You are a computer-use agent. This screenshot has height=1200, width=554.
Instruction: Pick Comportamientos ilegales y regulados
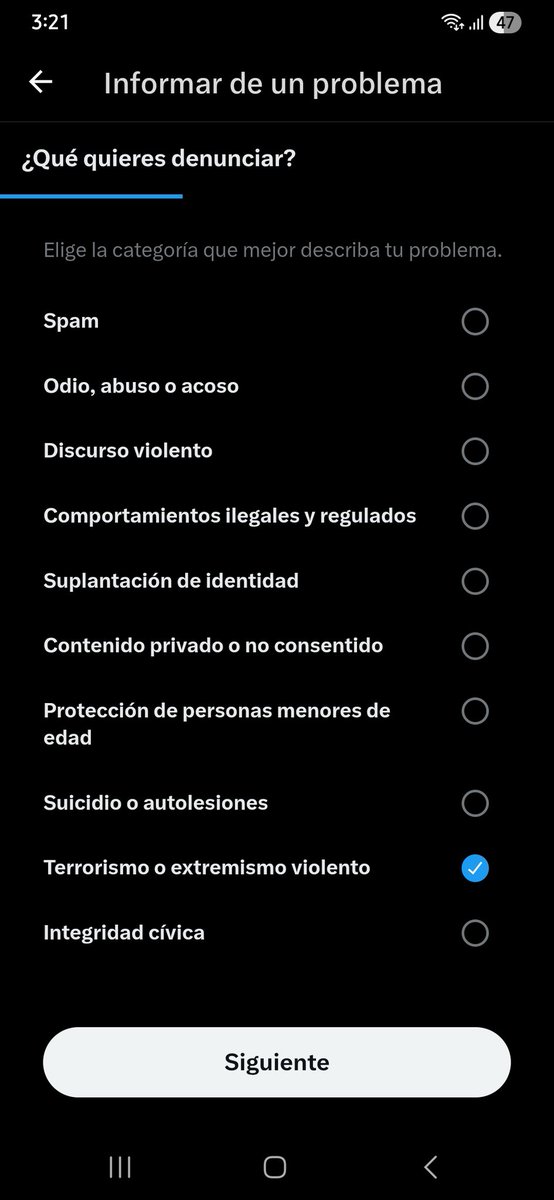click(x=277, y=516)
